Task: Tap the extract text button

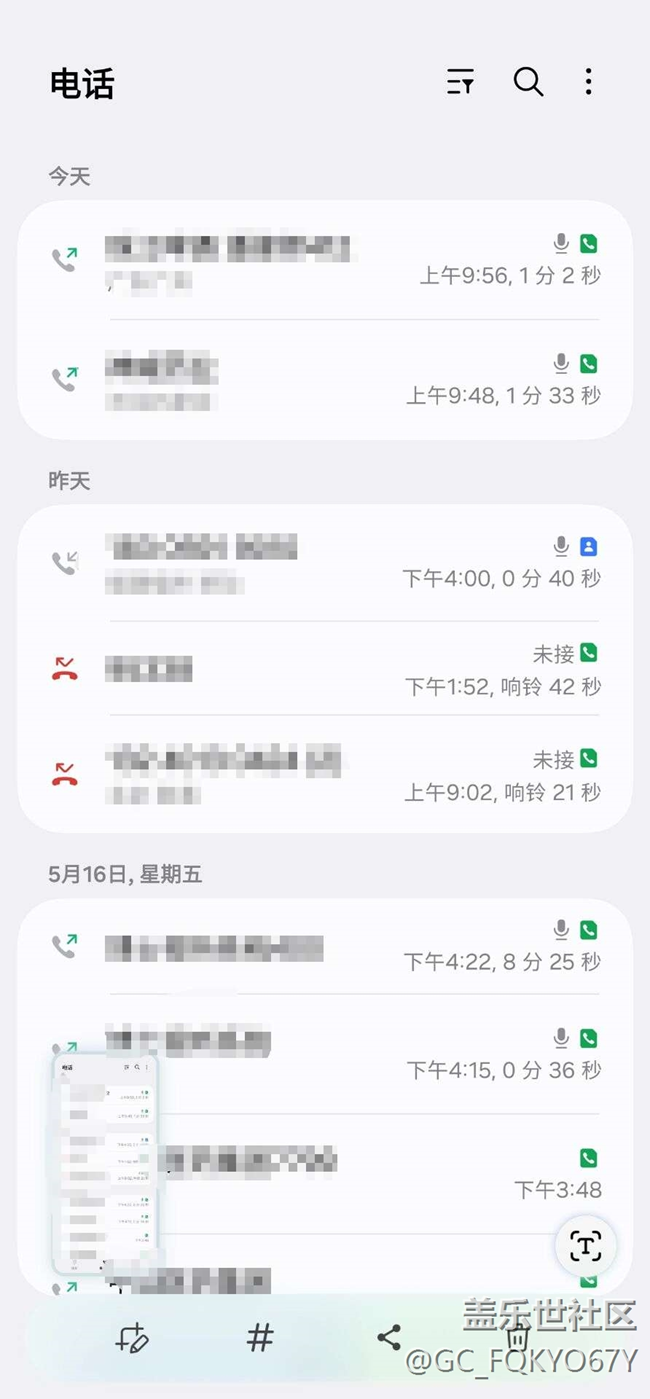Action: (585, 1246)
